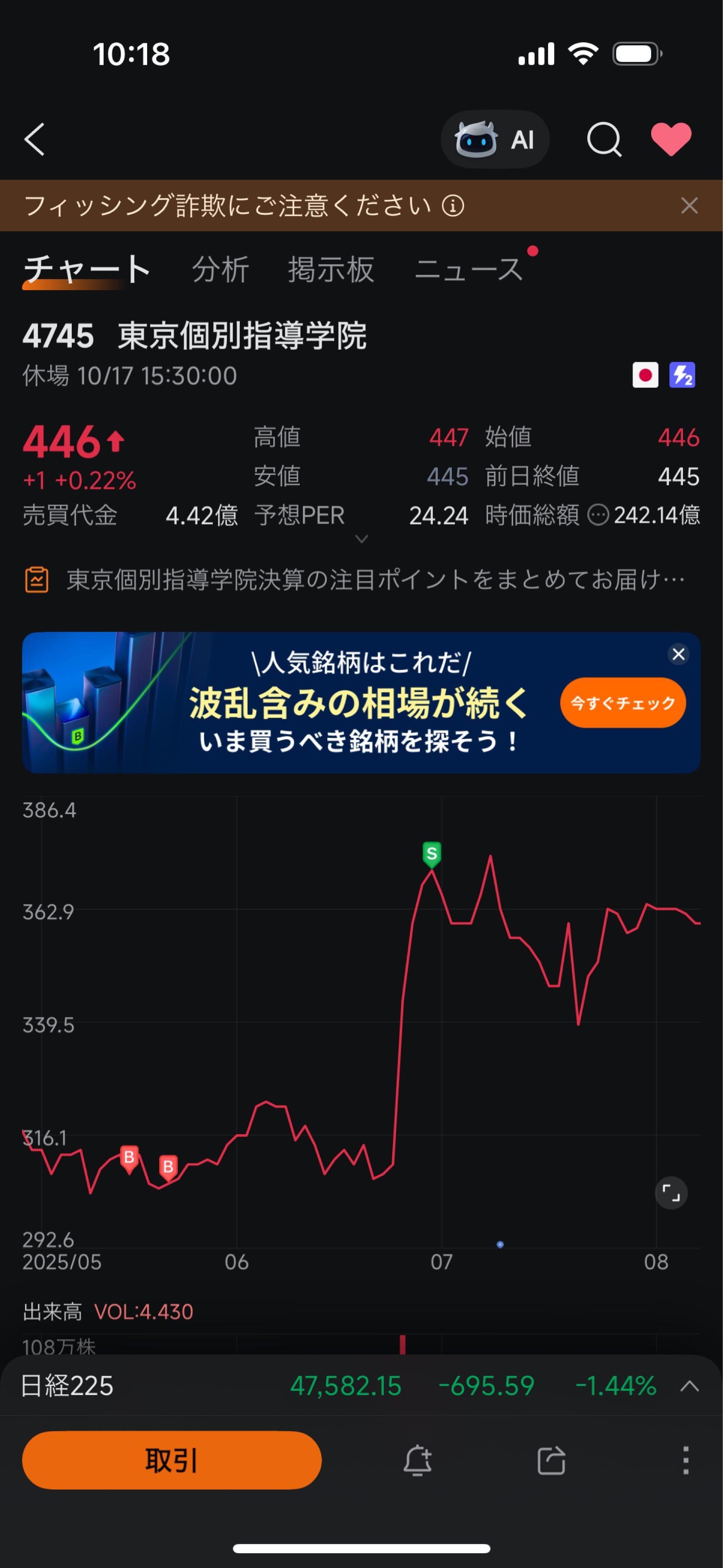Set a price alert via the bell icon
Viewport: 723px width, 1568px height.
[x=418, y=1460]
